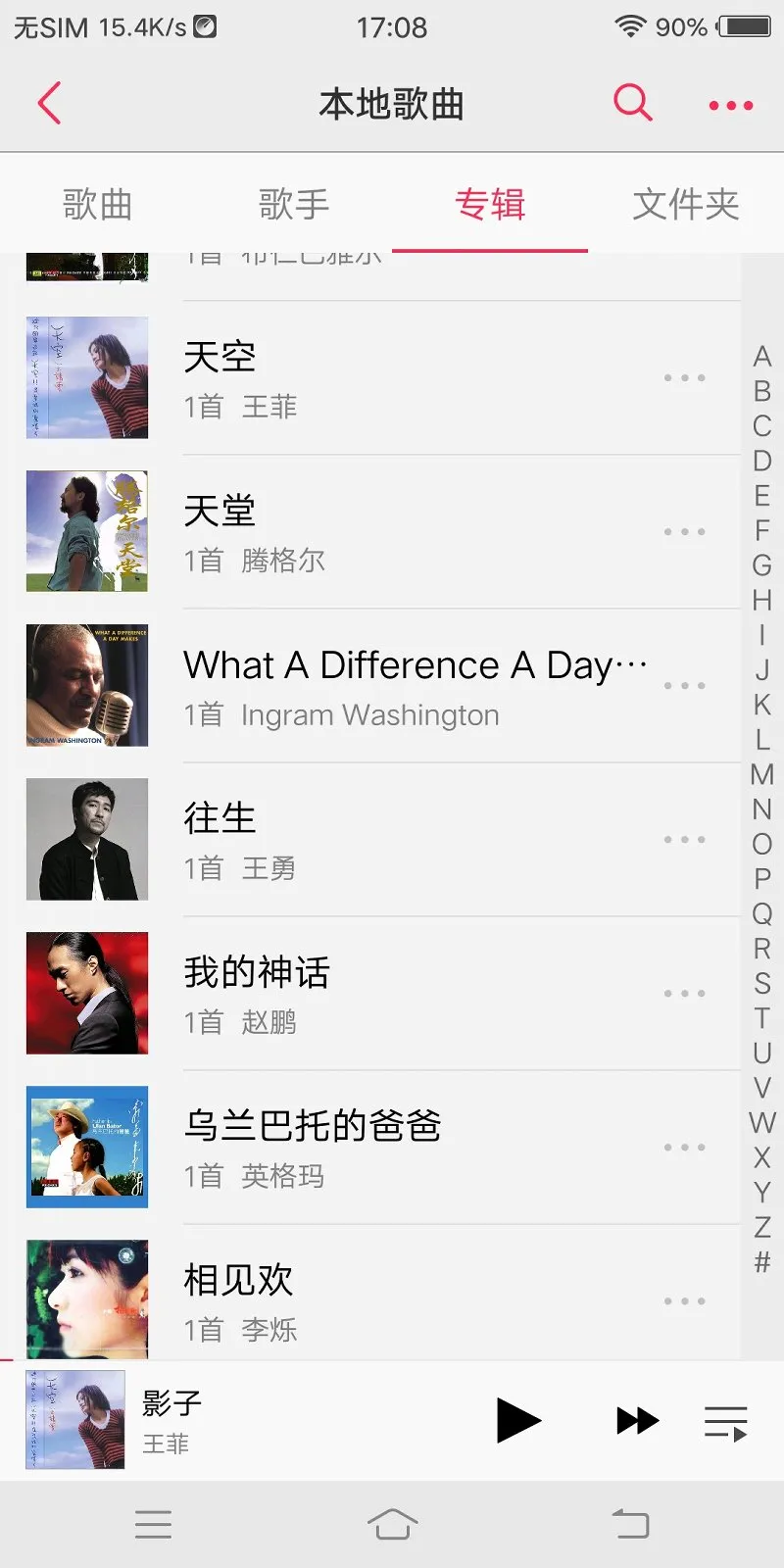Go back from 本地歌曲
Screen dimensions: 784x1568
[49, 103]
